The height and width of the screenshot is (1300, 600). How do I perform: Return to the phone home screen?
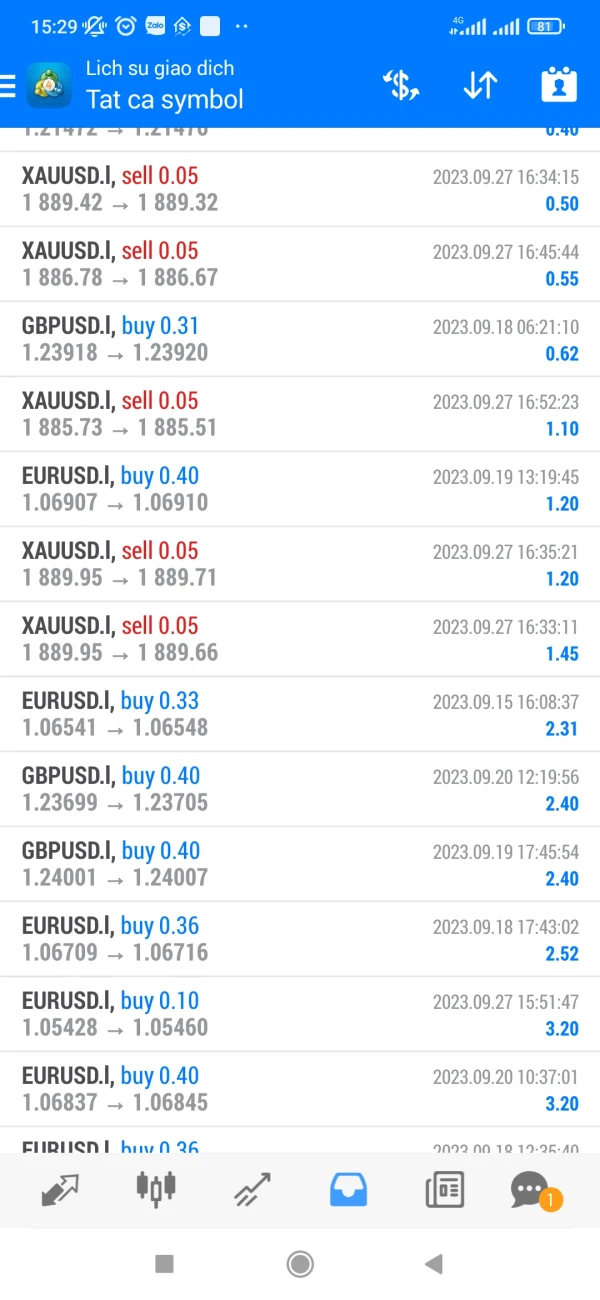(300, 1264)
